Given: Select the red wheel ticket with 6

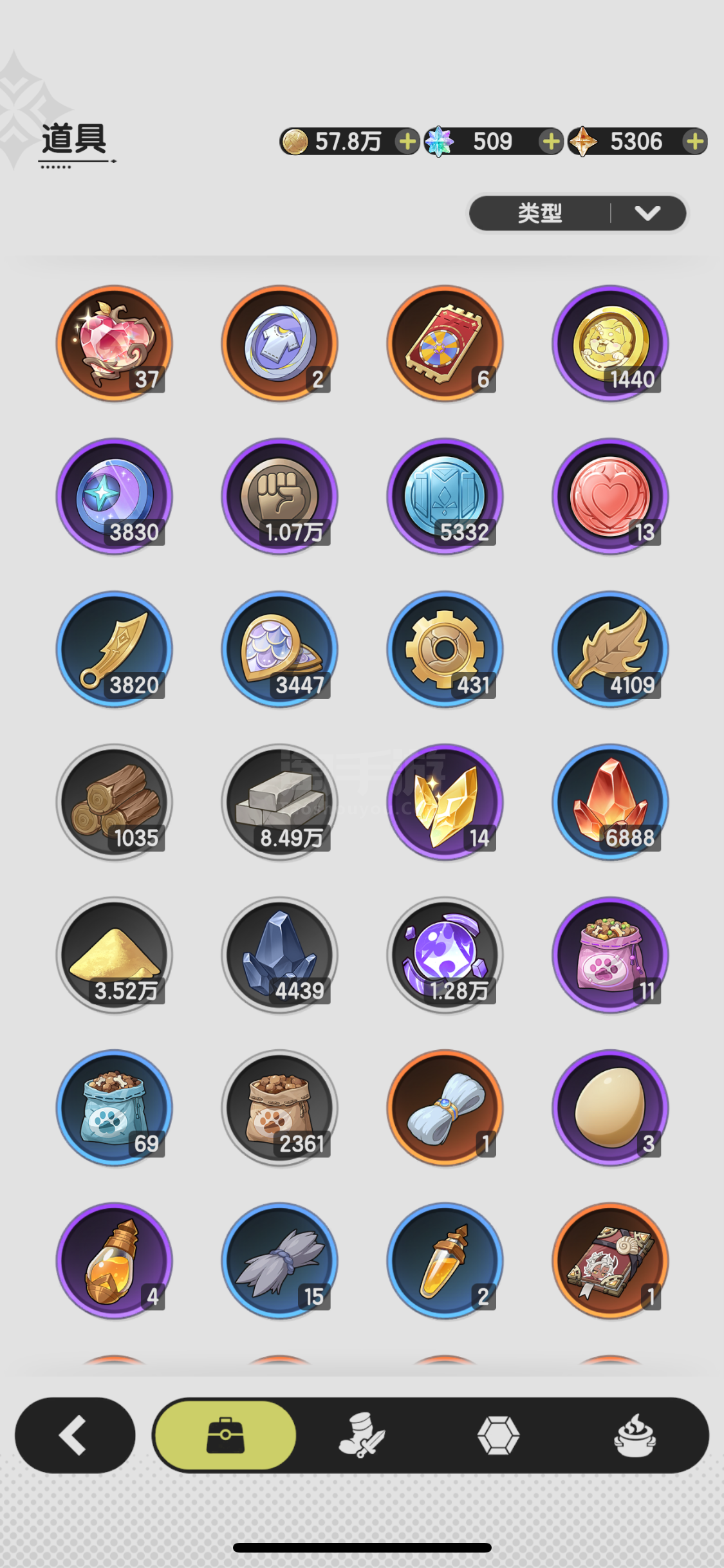Looking at the screenshot, I should 445,344.
